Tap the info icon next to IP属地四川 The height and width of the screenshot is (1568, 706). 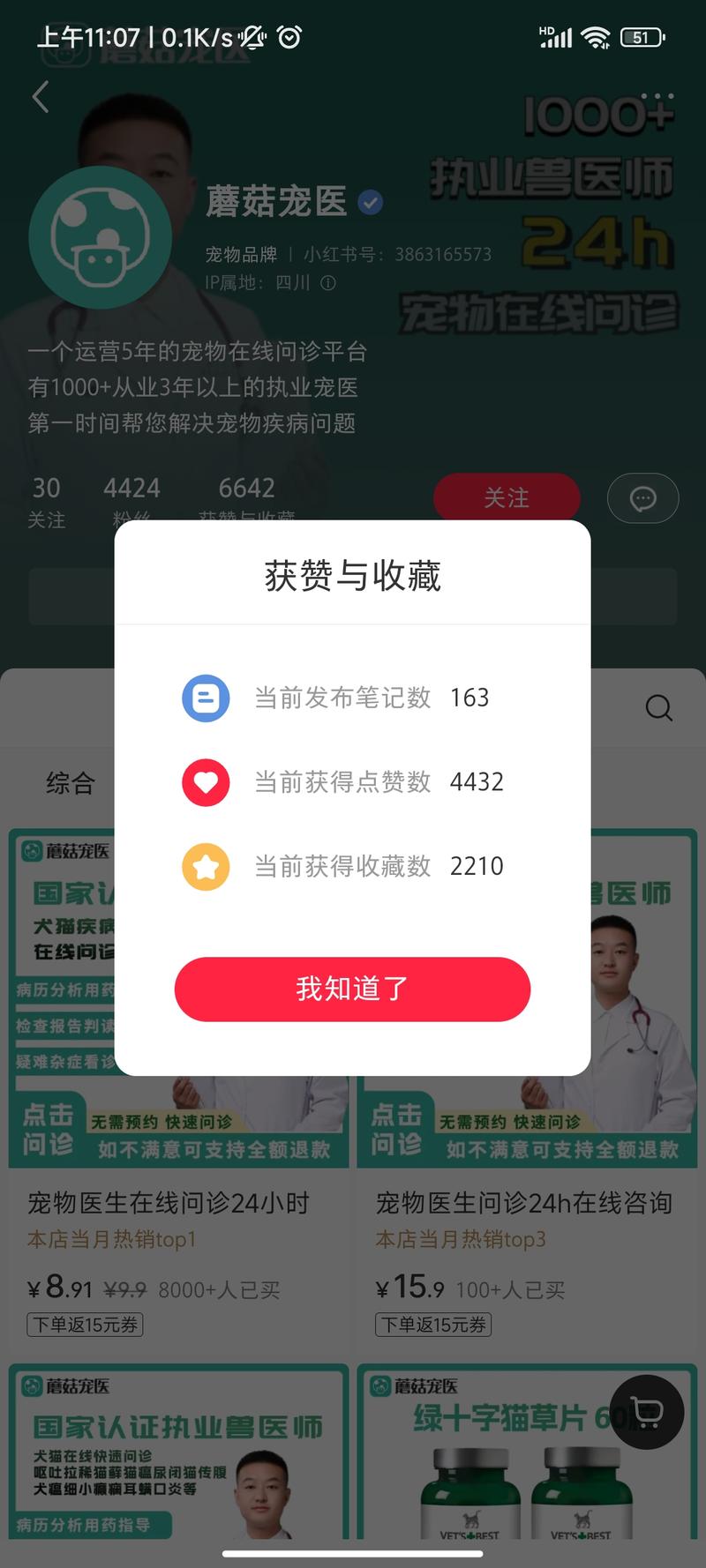[327, 284]
